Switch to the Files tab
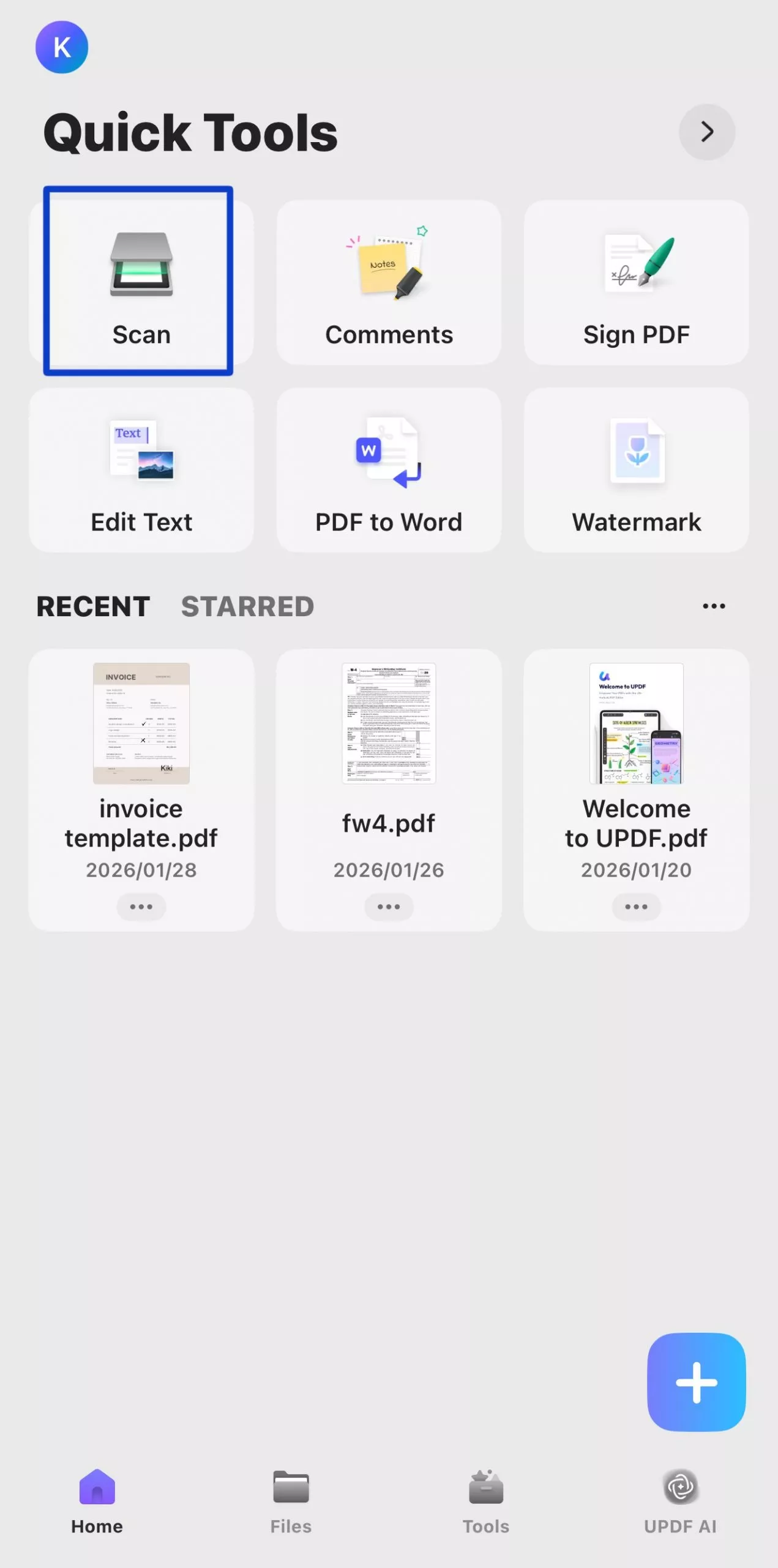Viewport: 778px width, 1568px height. pyautogui.click(x=291, y=1501)
